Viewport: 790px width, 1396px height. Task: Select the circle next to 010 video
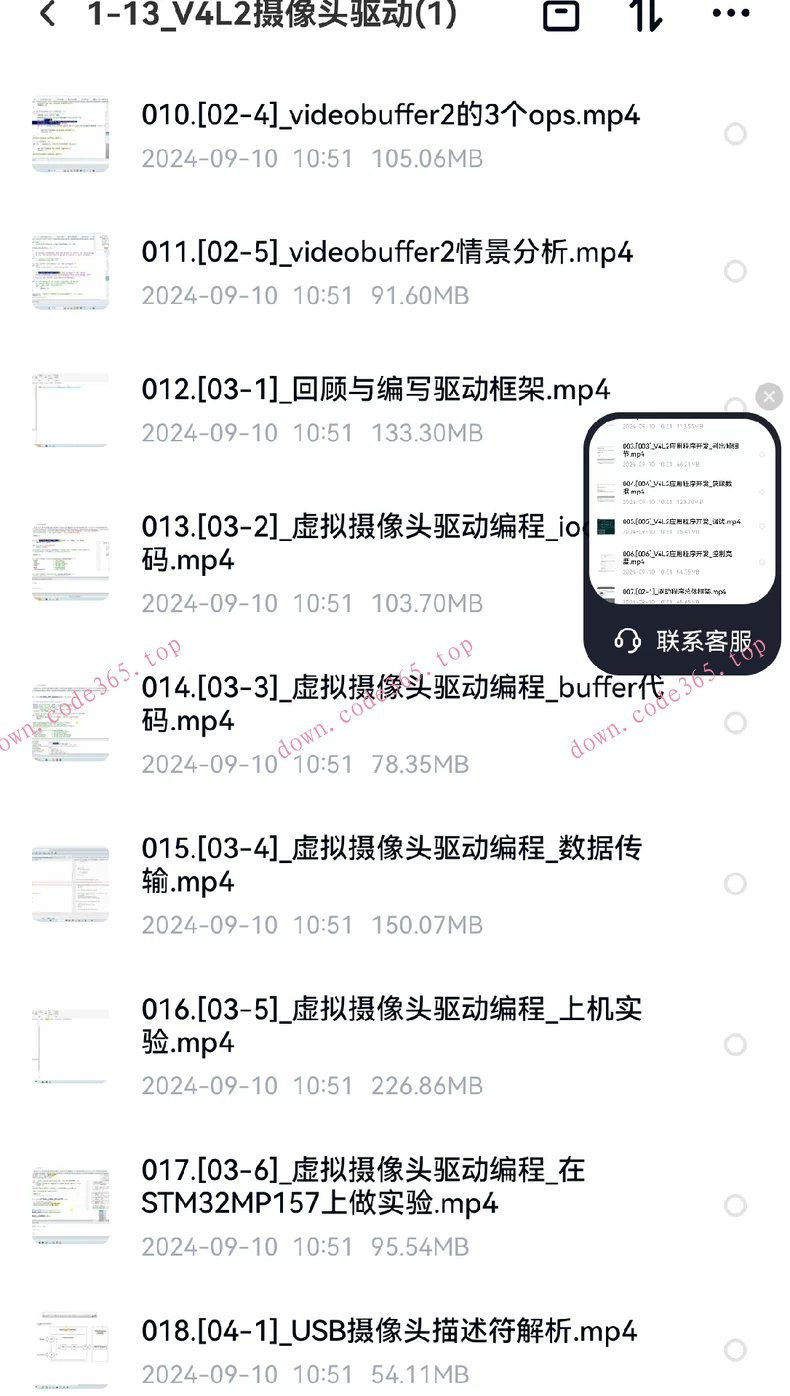(x=735, y=133)
